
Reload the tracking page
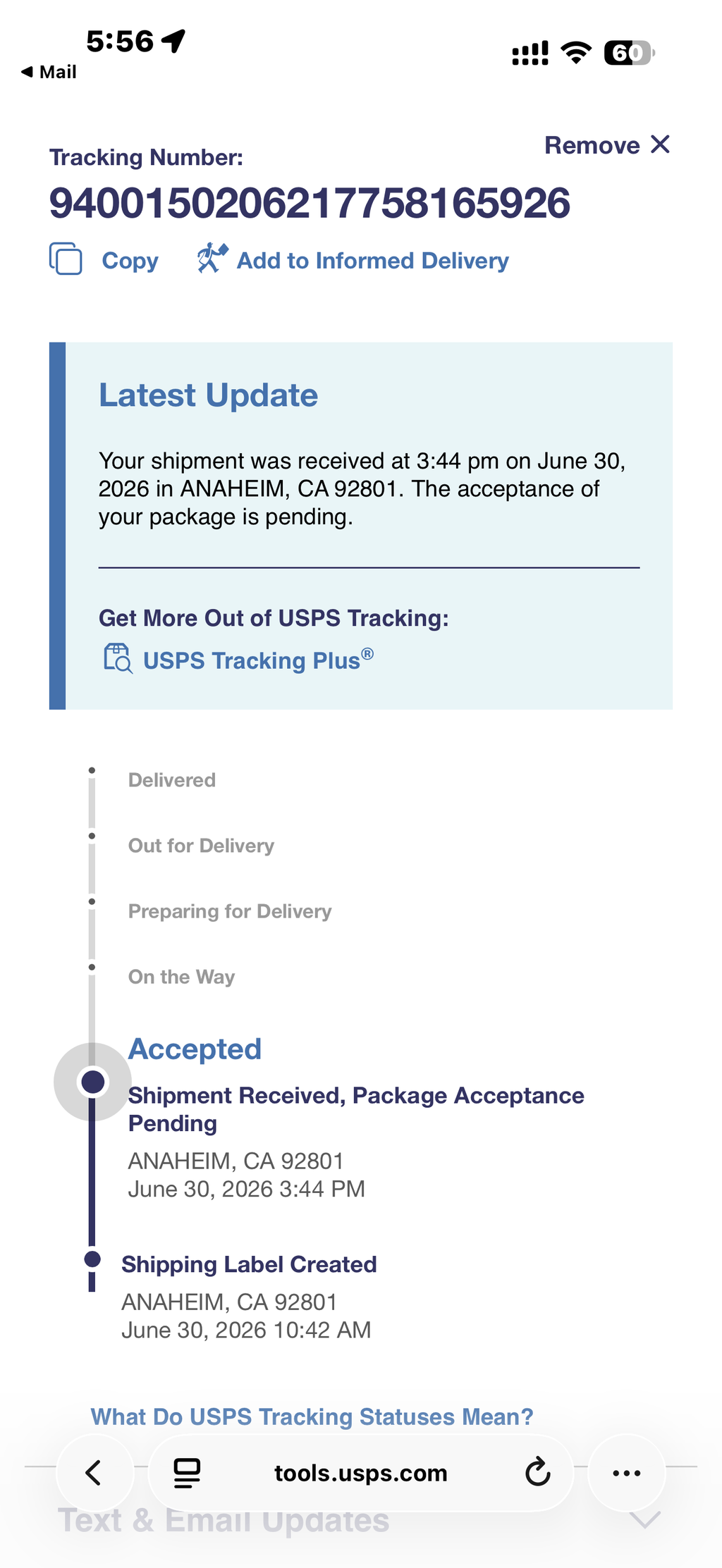(537, 1472)
